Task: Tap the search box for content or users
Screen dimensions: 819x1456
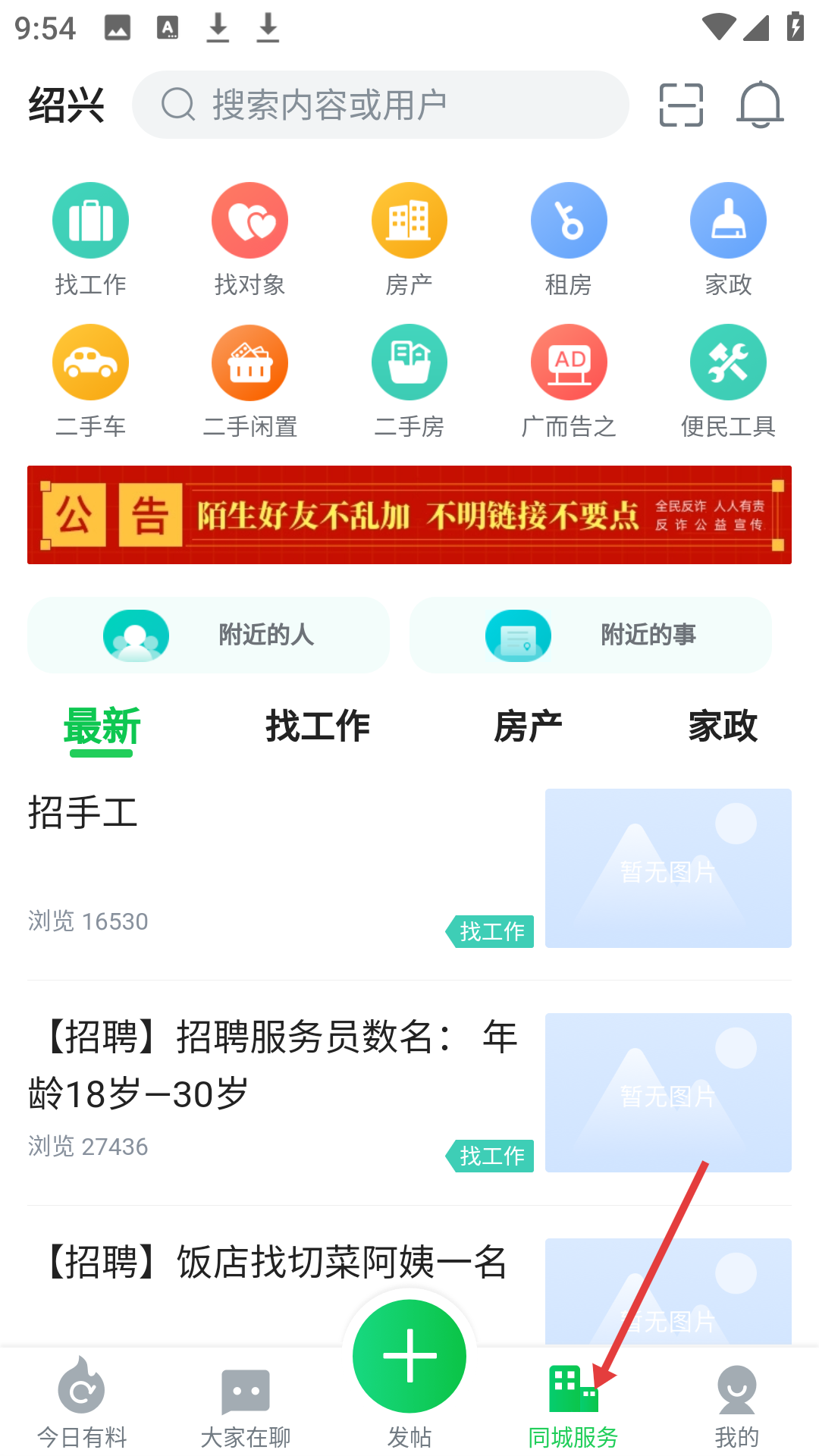Action: [379, 105]
